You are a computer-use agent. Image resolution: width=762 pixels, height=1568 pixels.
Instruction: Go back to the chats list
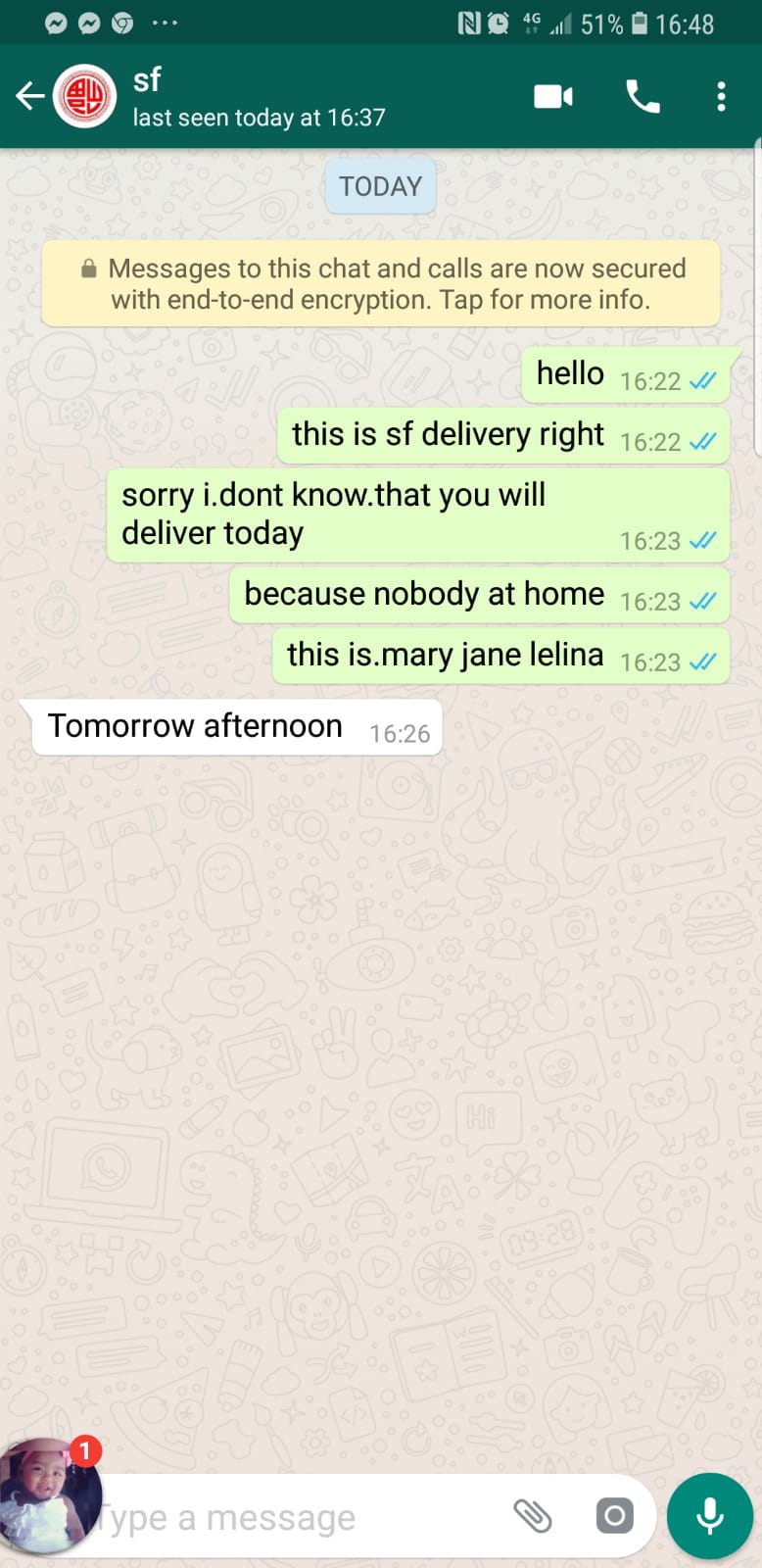click(30, 96)
